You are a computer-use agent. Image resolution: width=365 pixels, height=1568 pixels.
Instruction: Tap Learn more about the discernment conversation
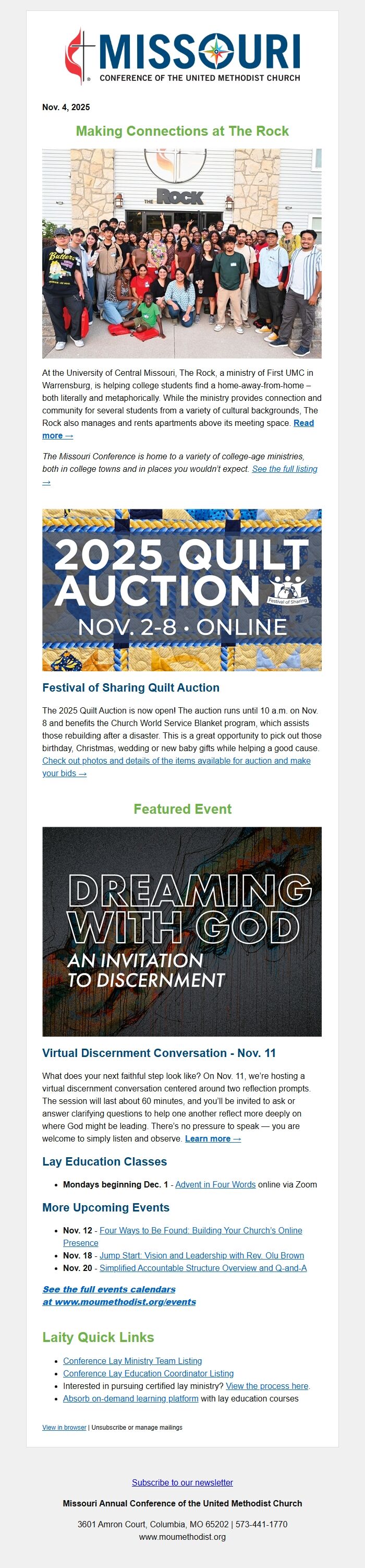pos(212,1138)
